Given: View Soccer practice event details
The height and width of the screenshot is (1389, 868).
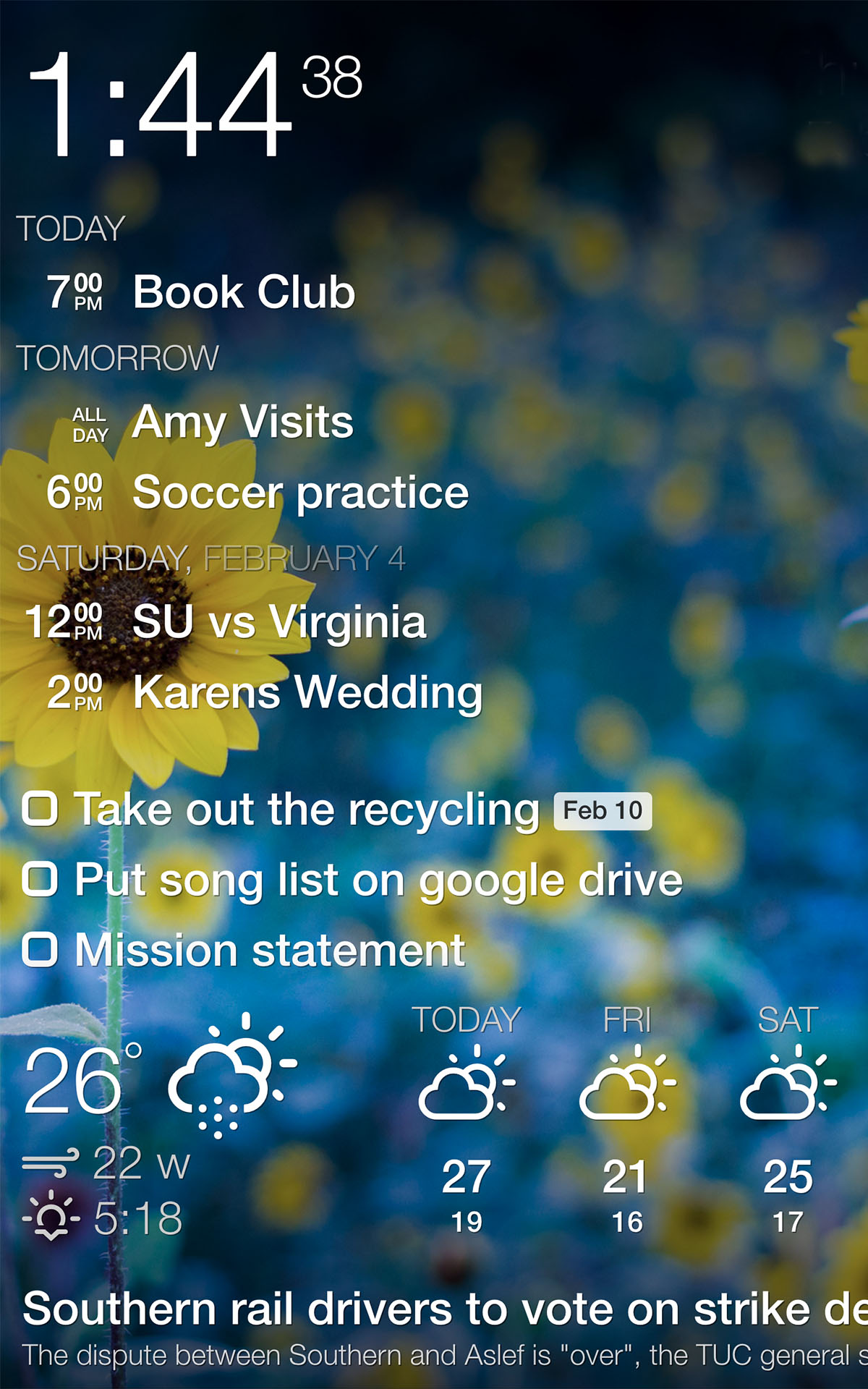Looking at the screenshot, I should tap(300, 493).
